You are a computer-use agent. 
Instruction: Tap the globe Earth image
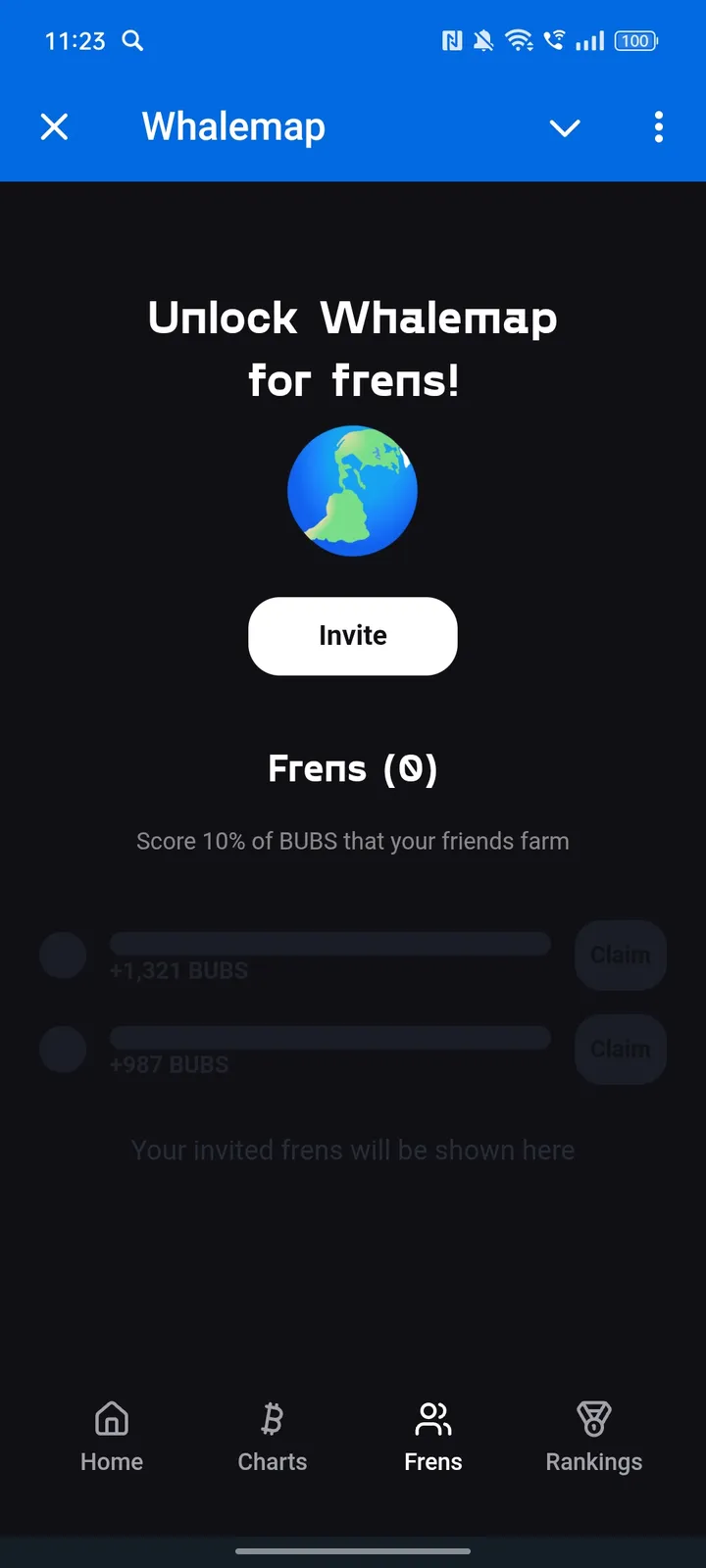(x=353, y=491)
